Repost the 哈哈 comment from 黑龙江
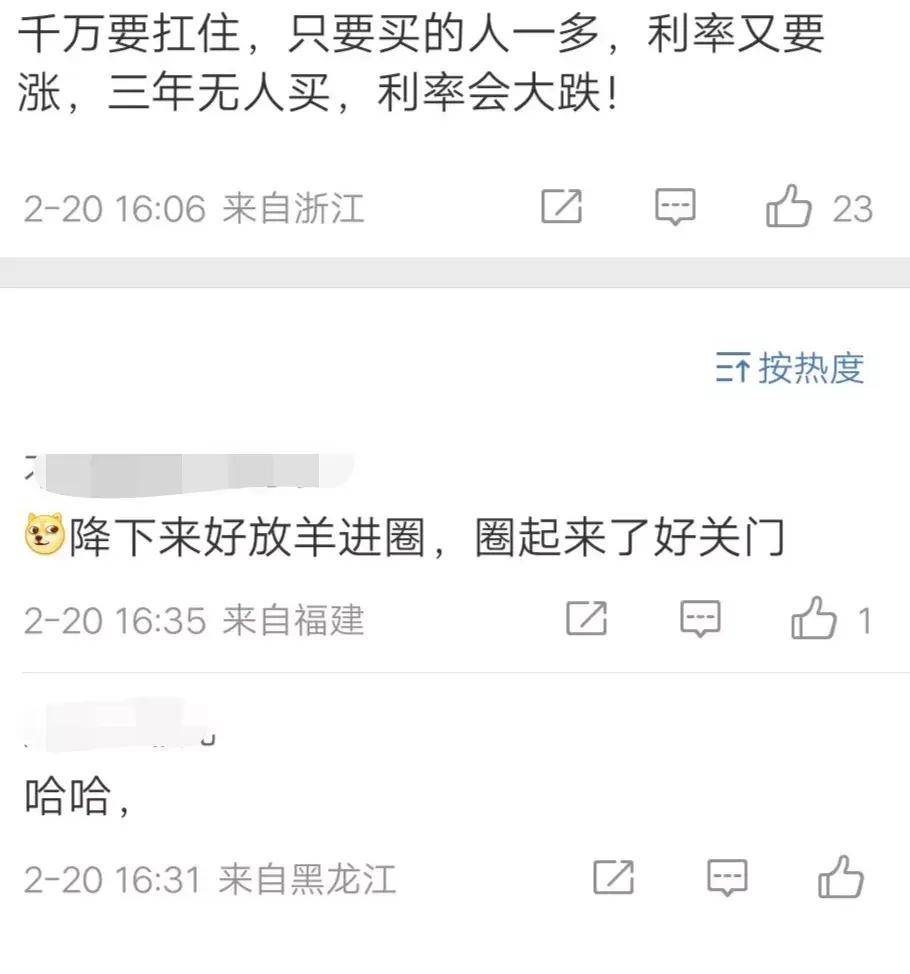Screen dimensions: 910x974 tap(613, 877)
